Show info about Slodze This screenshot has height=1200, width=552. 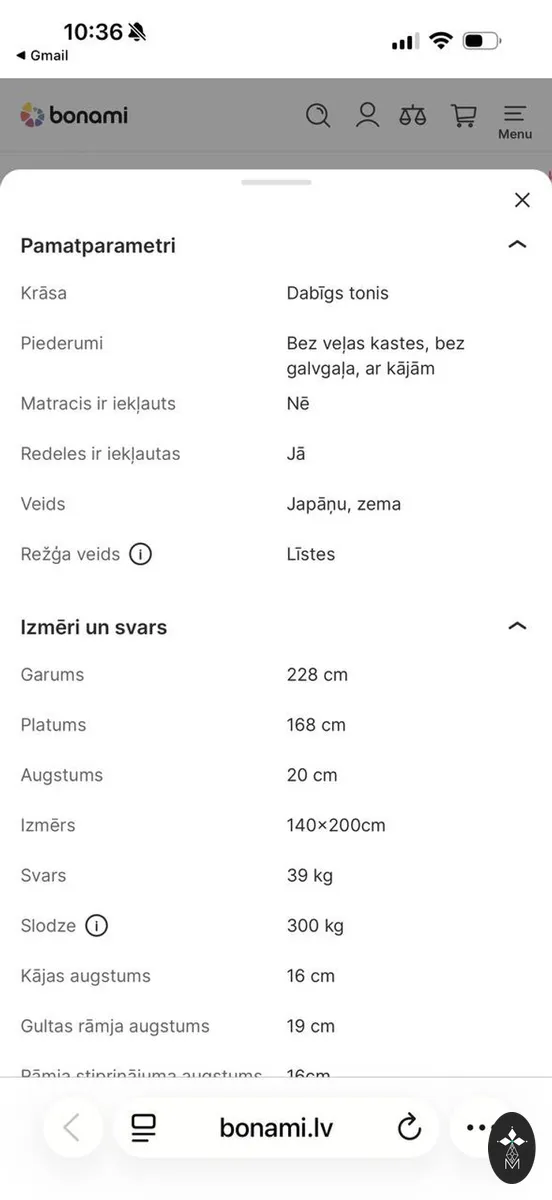tap(96, 926)
